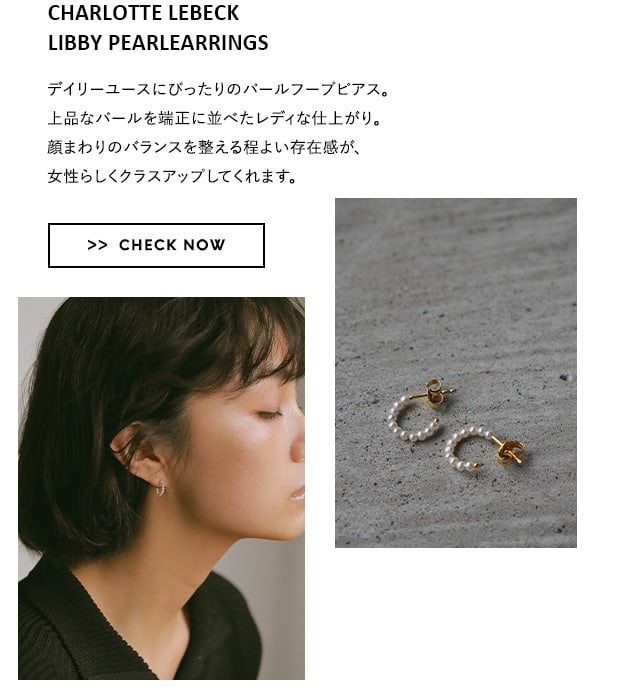Tap the CHECK NOW button

(156, 245)
